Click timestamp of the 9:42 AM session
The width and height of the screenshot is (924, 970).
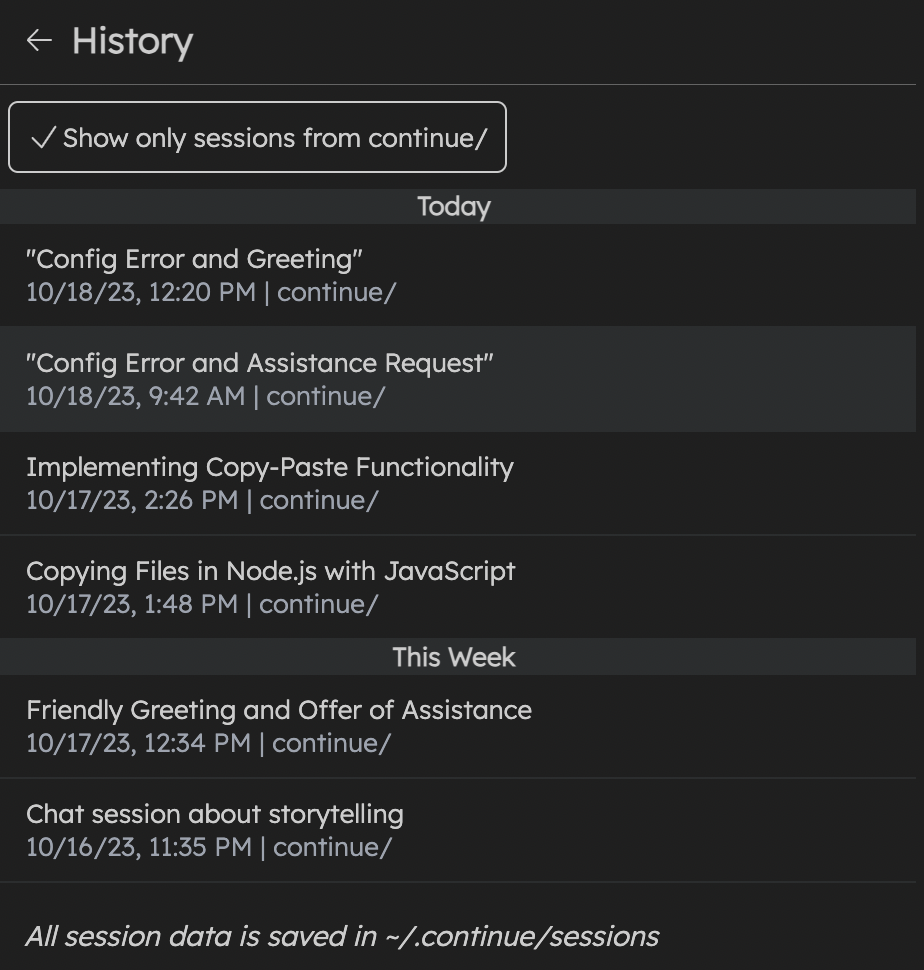click(x=129, y=396)
